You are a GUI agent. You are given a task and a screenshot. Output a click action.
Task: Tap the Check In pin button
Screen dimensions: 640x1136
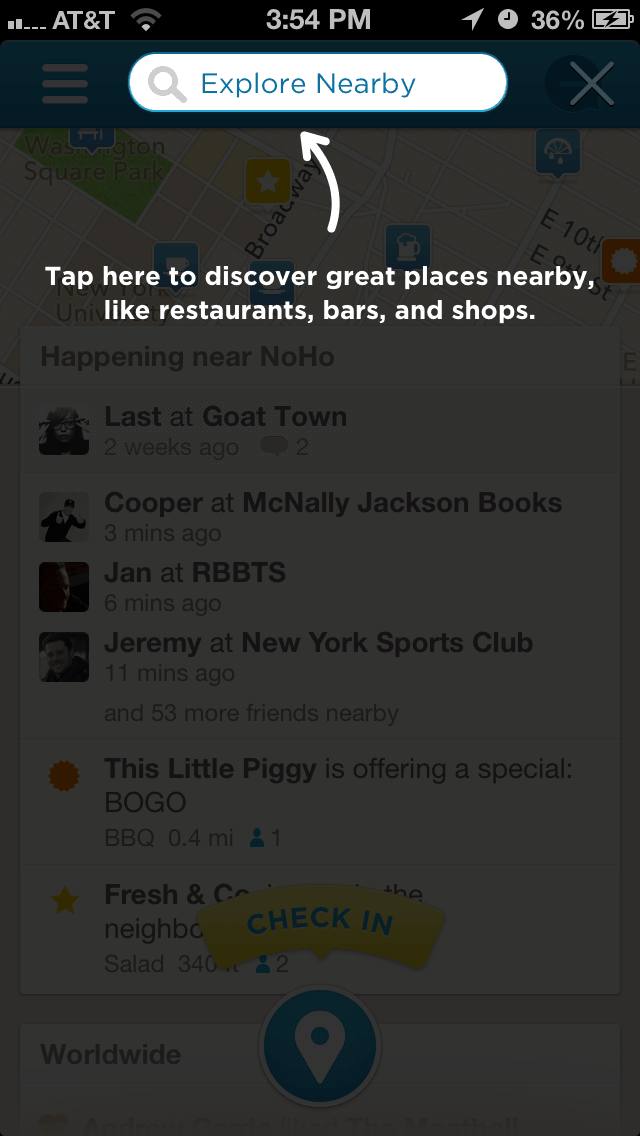tap(319, 1046)
